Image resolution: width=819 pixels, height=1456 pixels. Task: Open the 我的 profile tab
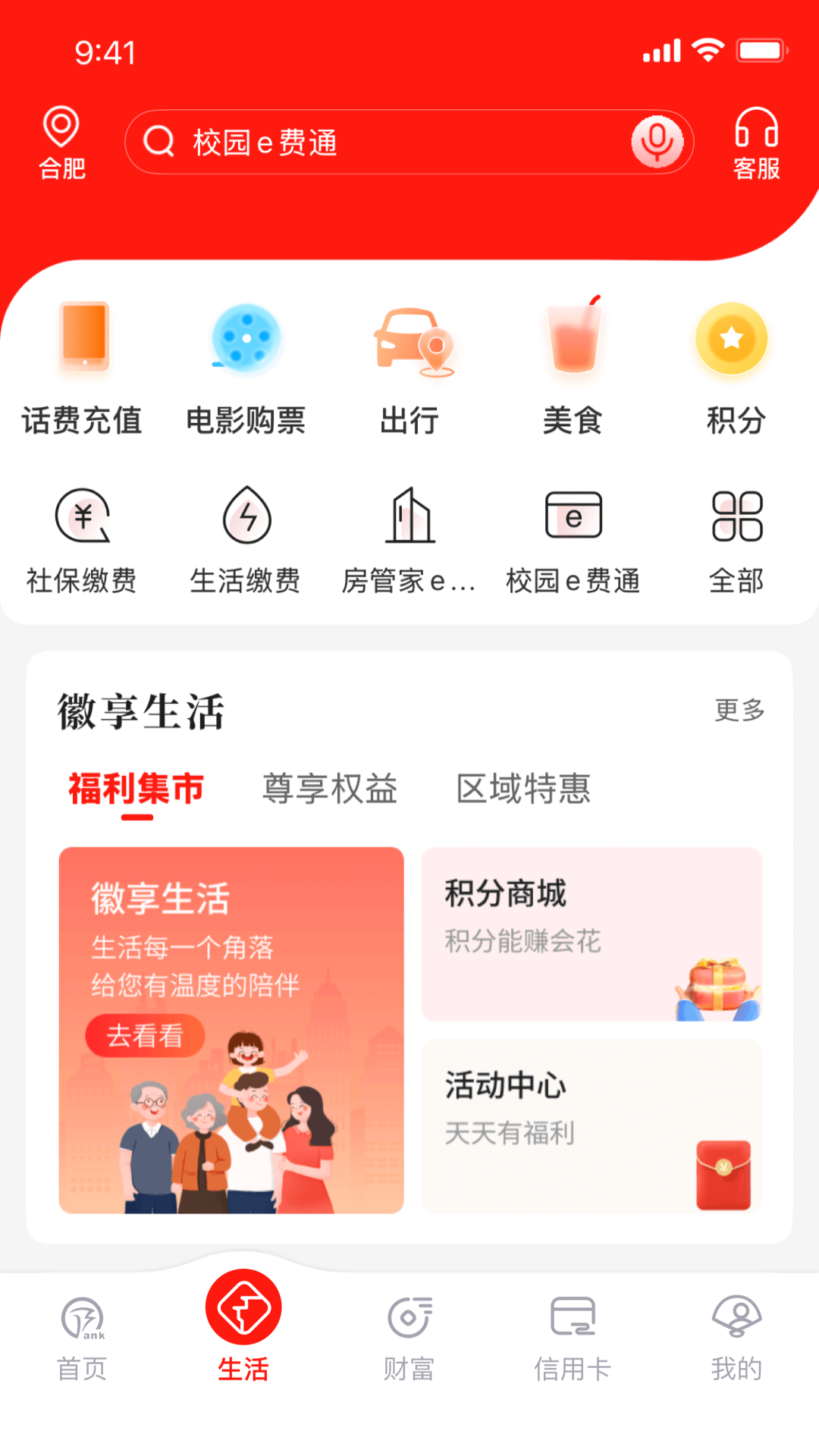(x=736, y=1338)
